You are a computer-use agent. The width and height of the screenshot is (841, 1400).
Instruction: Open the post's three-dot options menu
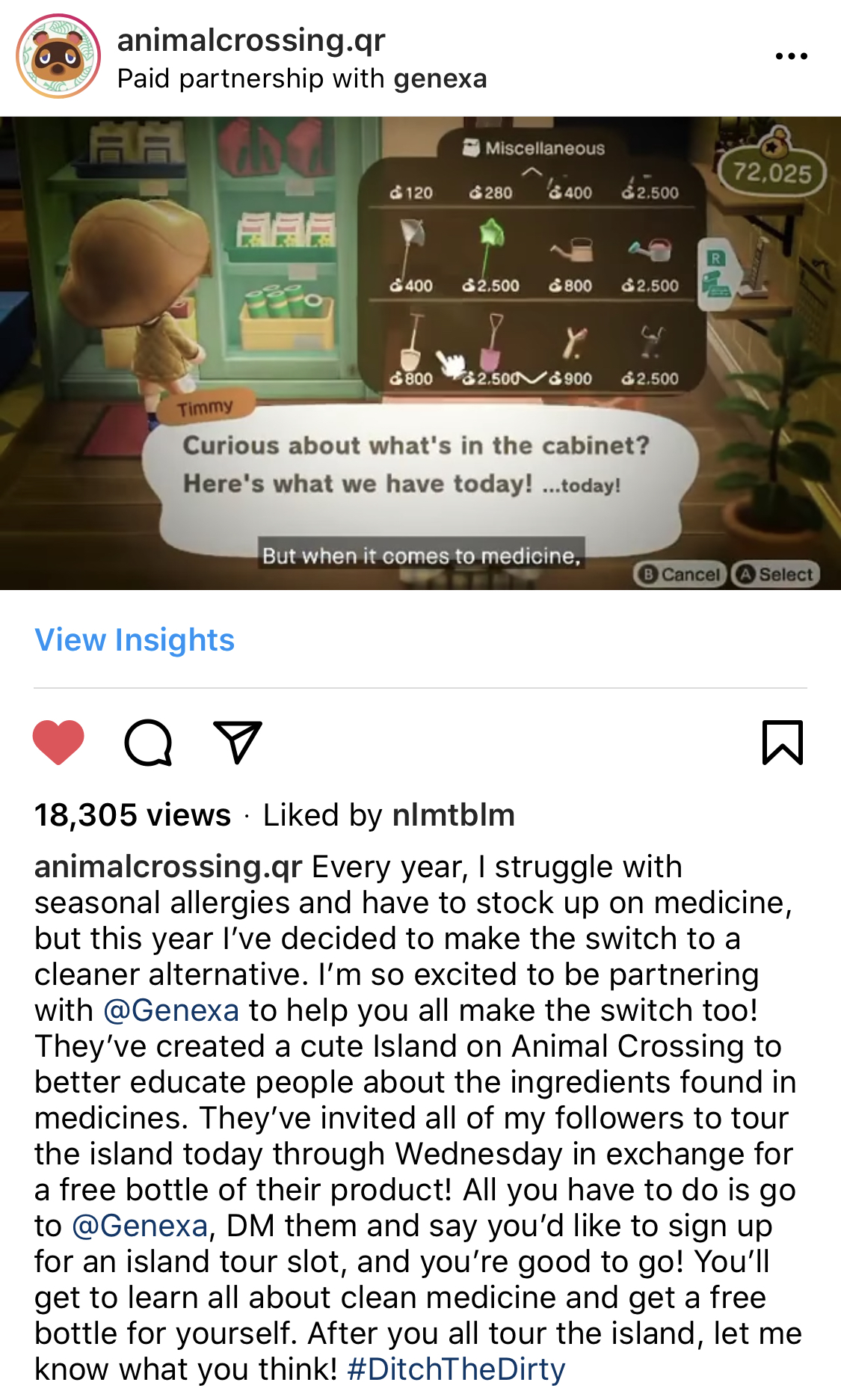[x=791, y=56]
